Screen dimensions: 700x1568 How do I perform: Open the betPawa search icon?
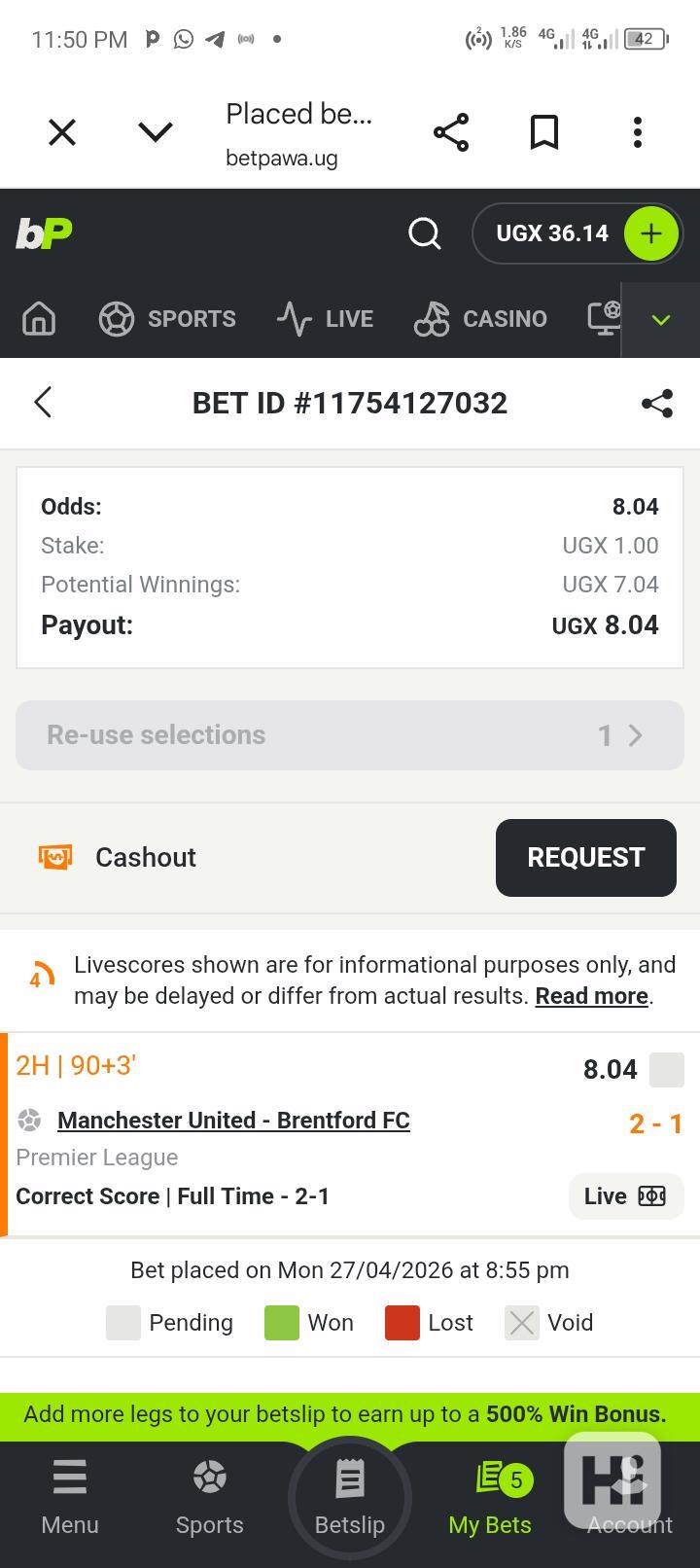point(424,233)
